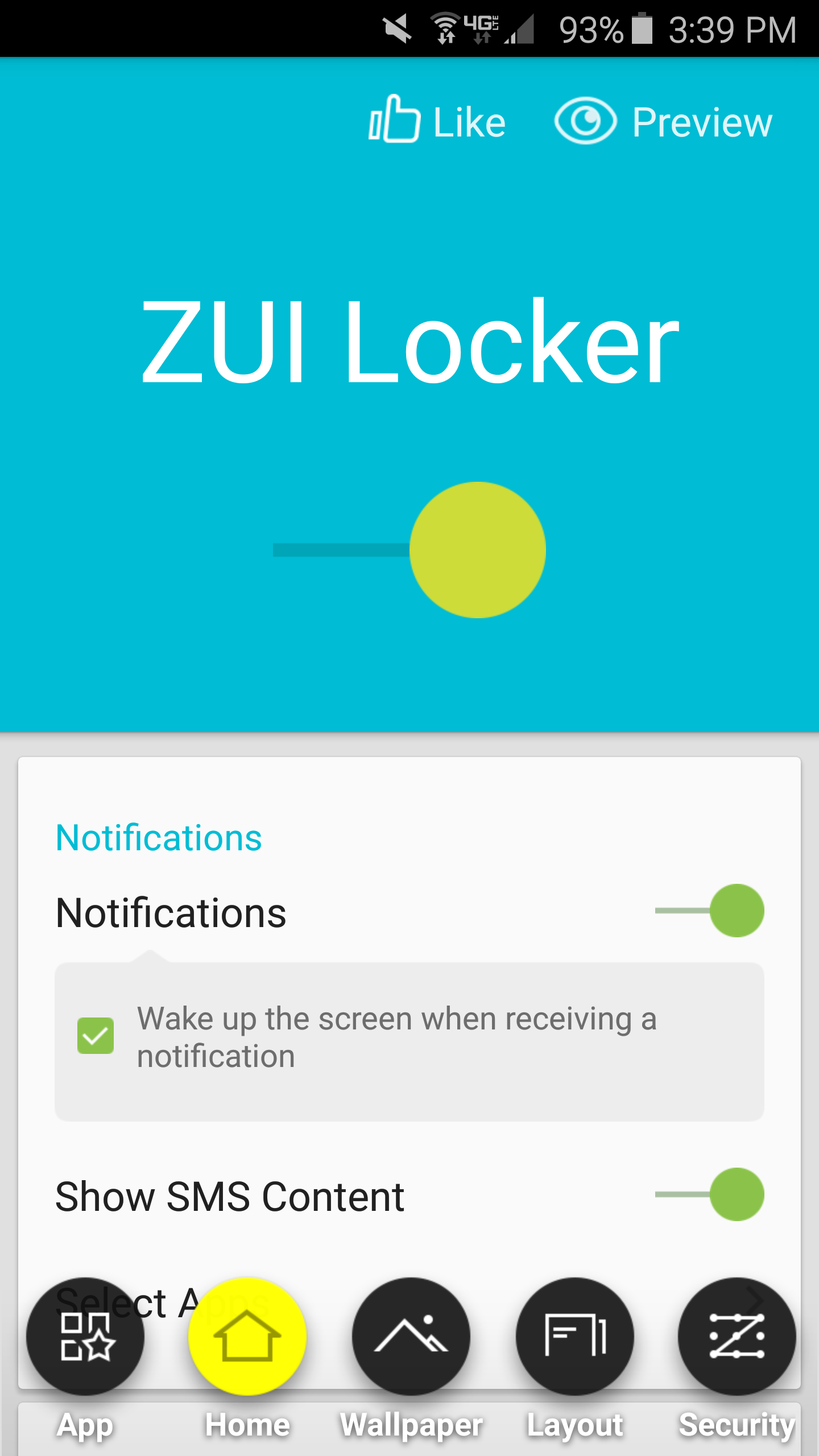The image size is (819, 1456).
Task: Turn off the Notifications switch
Action: pyautogui.click(x=736, y=911)
